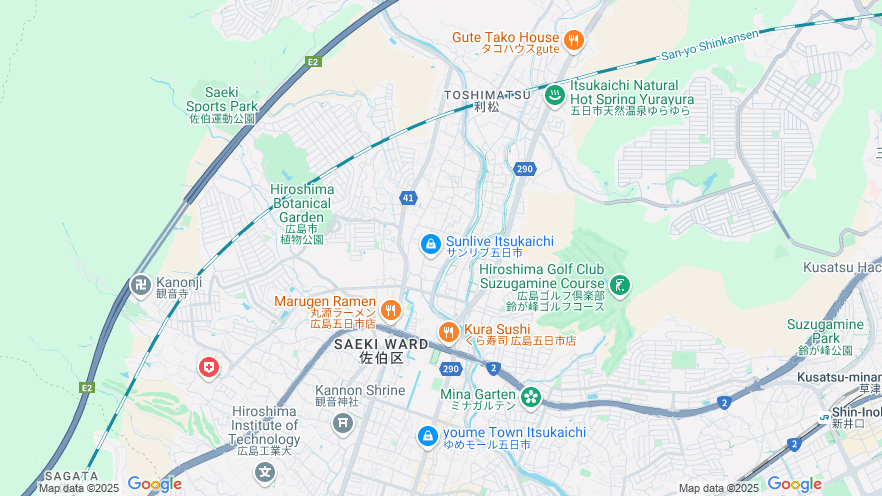Select the red hospital marker near Kanonji
The height and width of the screenshot is (496, 882).
click(x=208, y=369)
